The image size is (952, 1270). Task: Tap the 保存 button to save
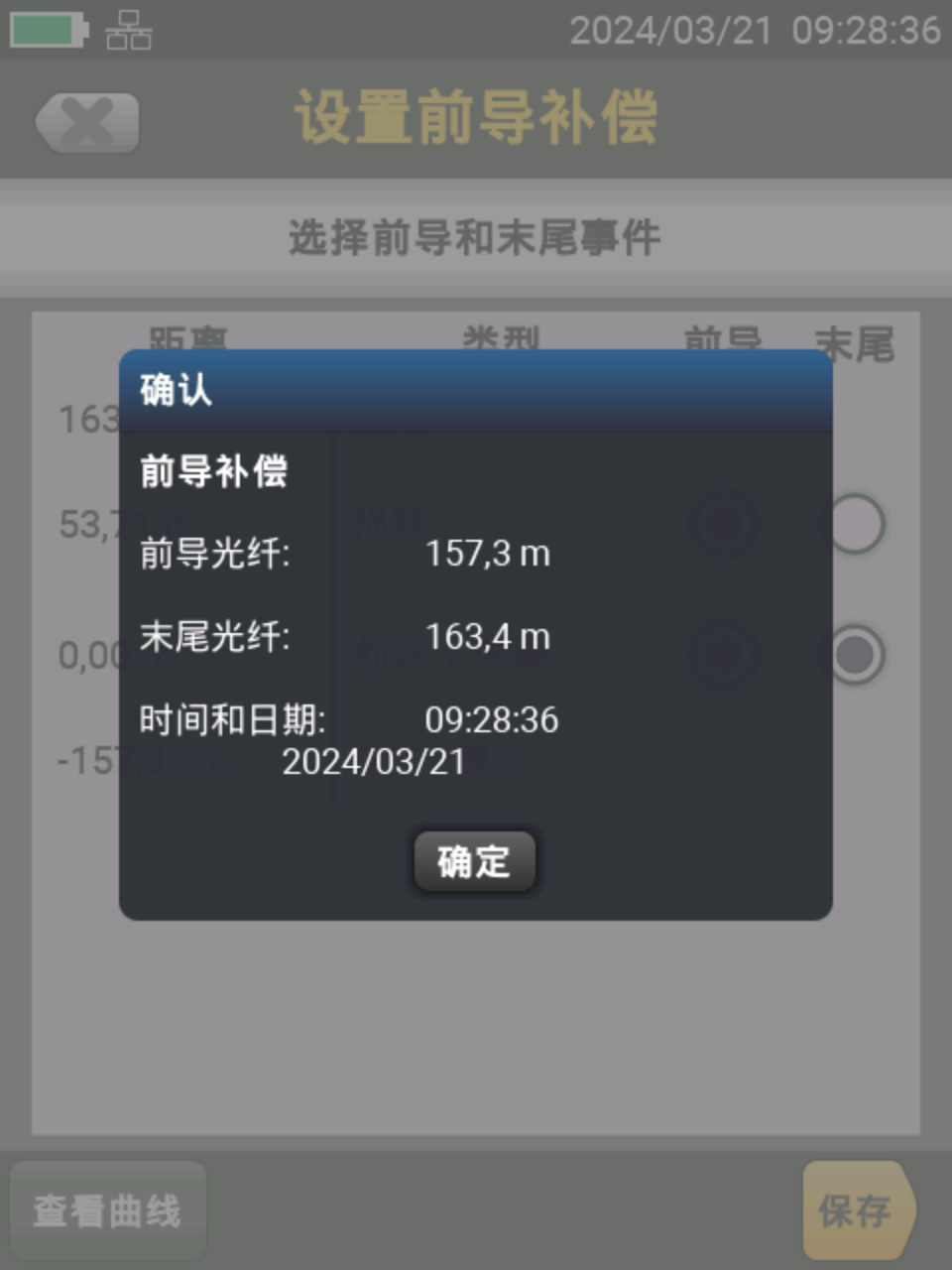pyautogui.click(x=855, y=1210)
